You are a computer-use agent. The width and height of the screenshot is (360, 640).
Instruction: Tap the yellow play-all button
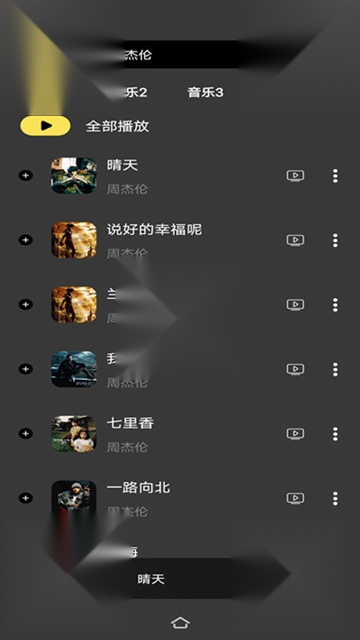pos(45,126)
